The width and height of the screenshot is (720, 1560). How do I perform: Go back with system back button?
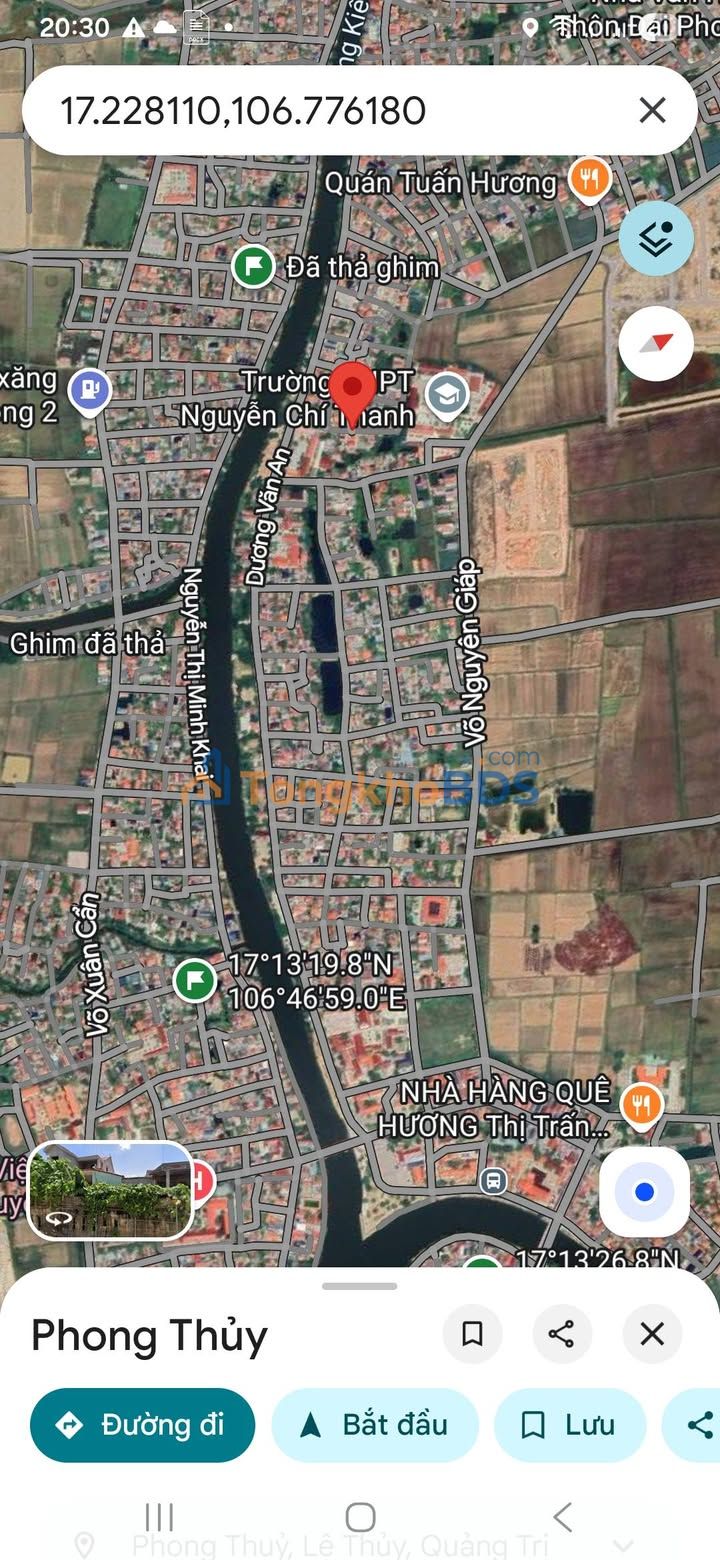pos(562,1517)
